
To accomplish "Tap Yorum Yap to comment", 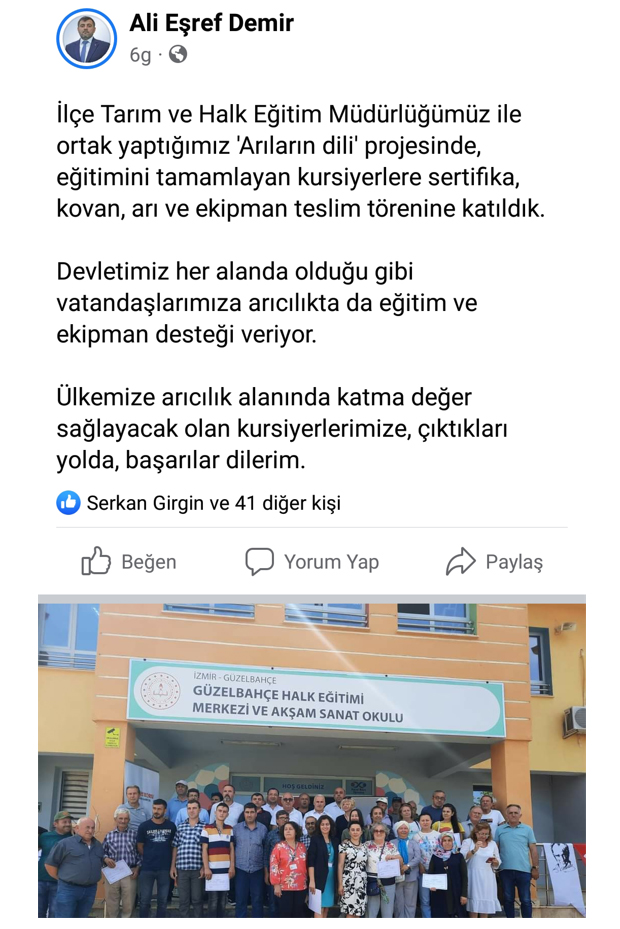I will point(312,562).
